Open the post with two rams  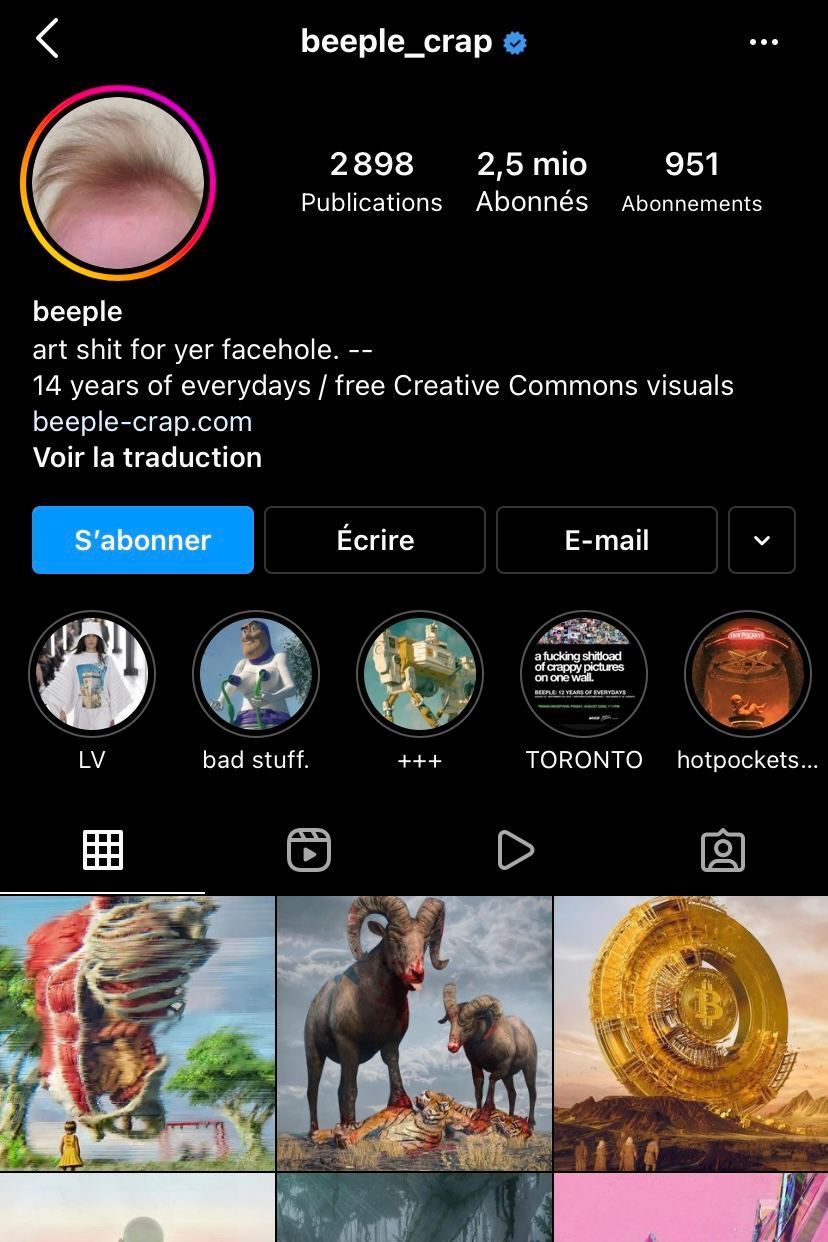414,1033
